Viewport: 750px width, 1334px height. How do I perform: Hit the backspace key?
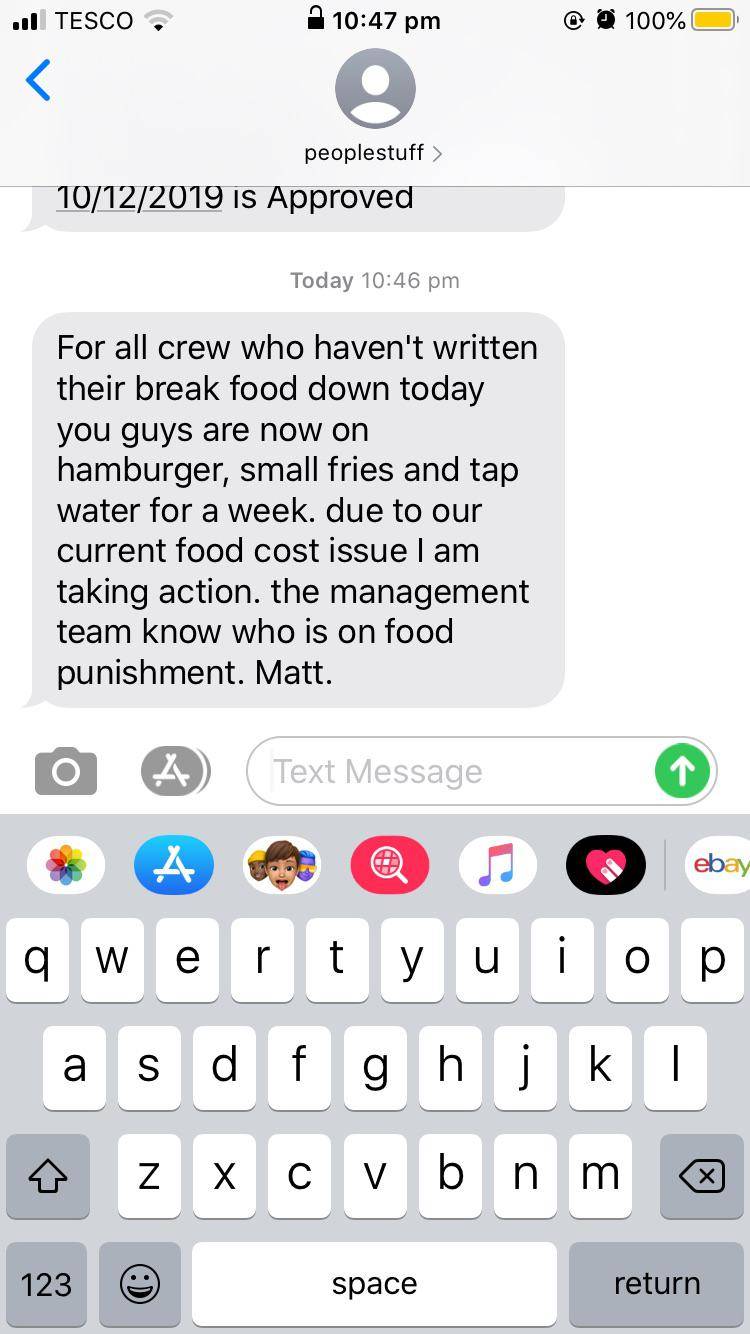(701, 1176)
